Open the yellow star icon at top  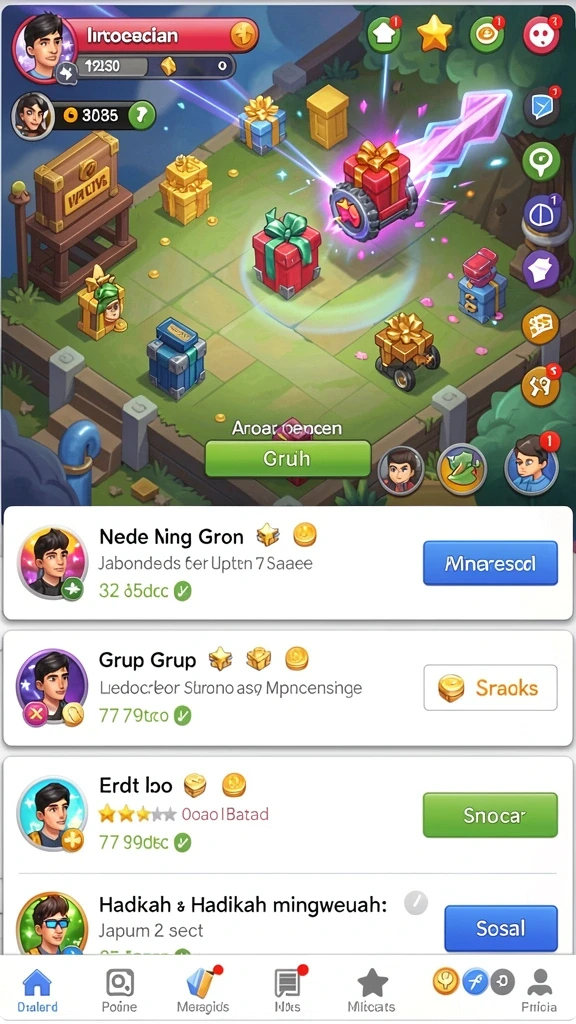tap(435, 33)
